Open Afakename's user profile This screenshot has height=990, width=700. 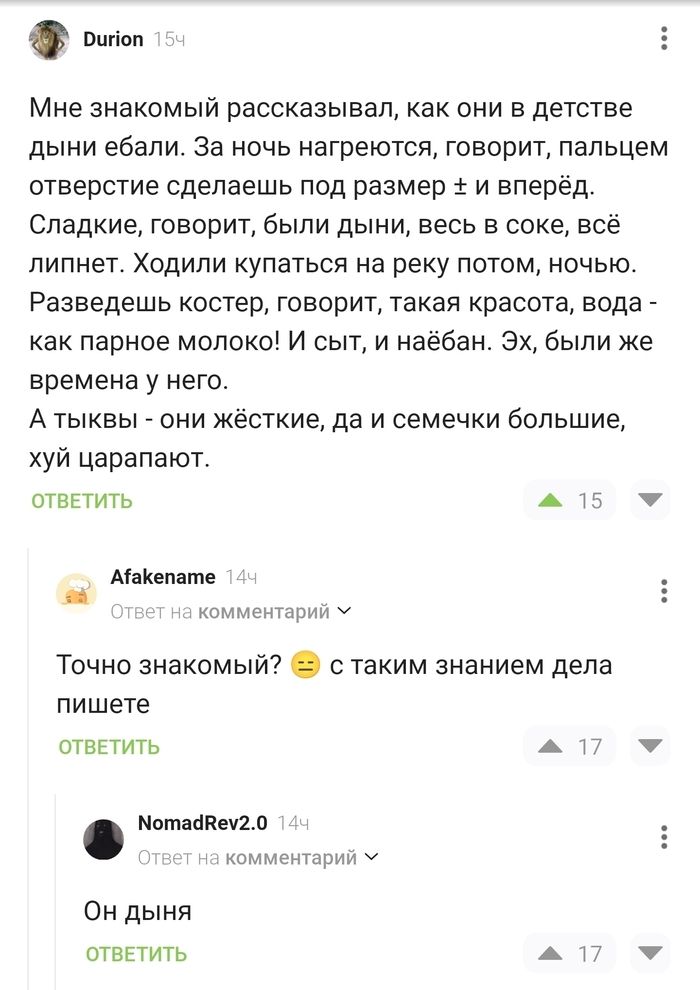click(162, 577)
